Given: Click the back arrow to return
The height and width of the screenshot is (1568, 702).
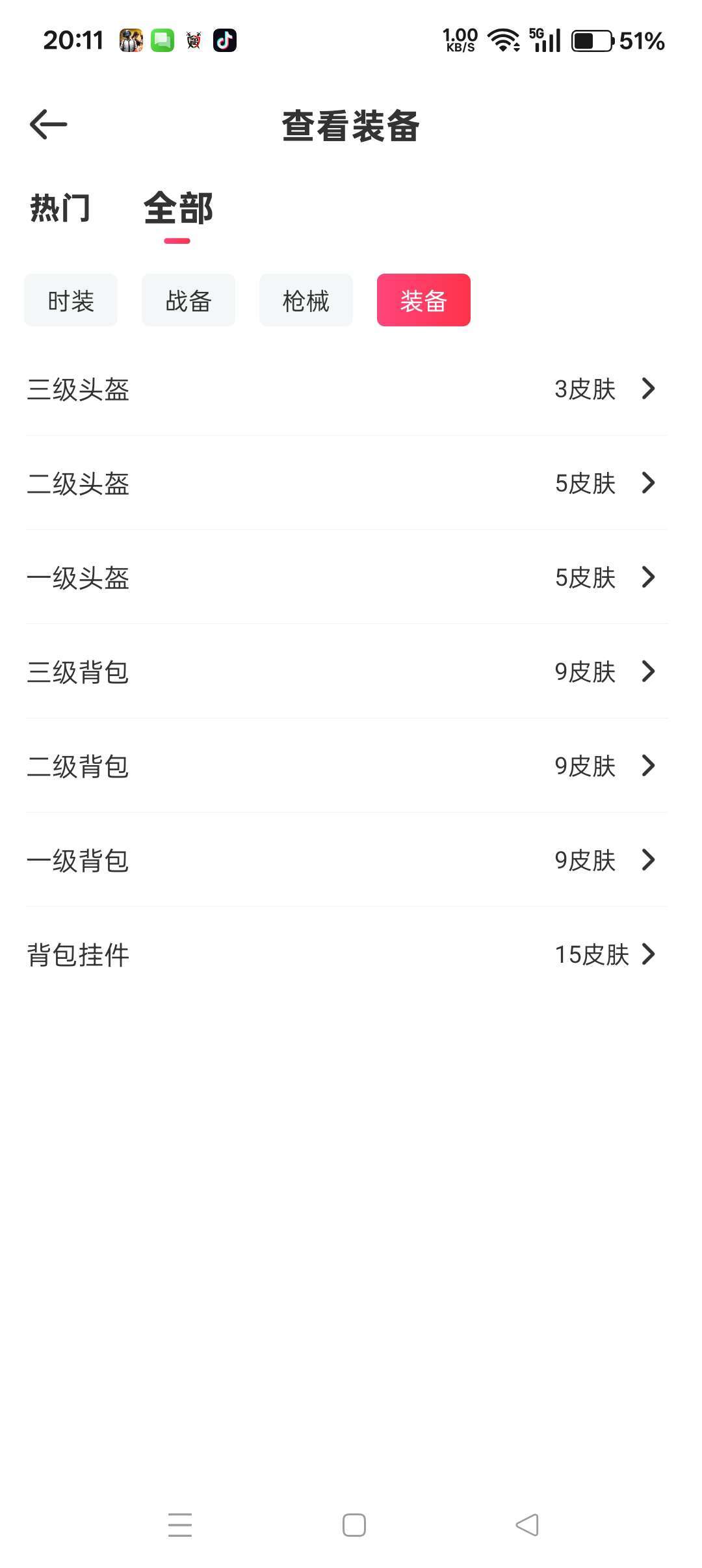Looking at the screenshot, I should pos(47,124).
